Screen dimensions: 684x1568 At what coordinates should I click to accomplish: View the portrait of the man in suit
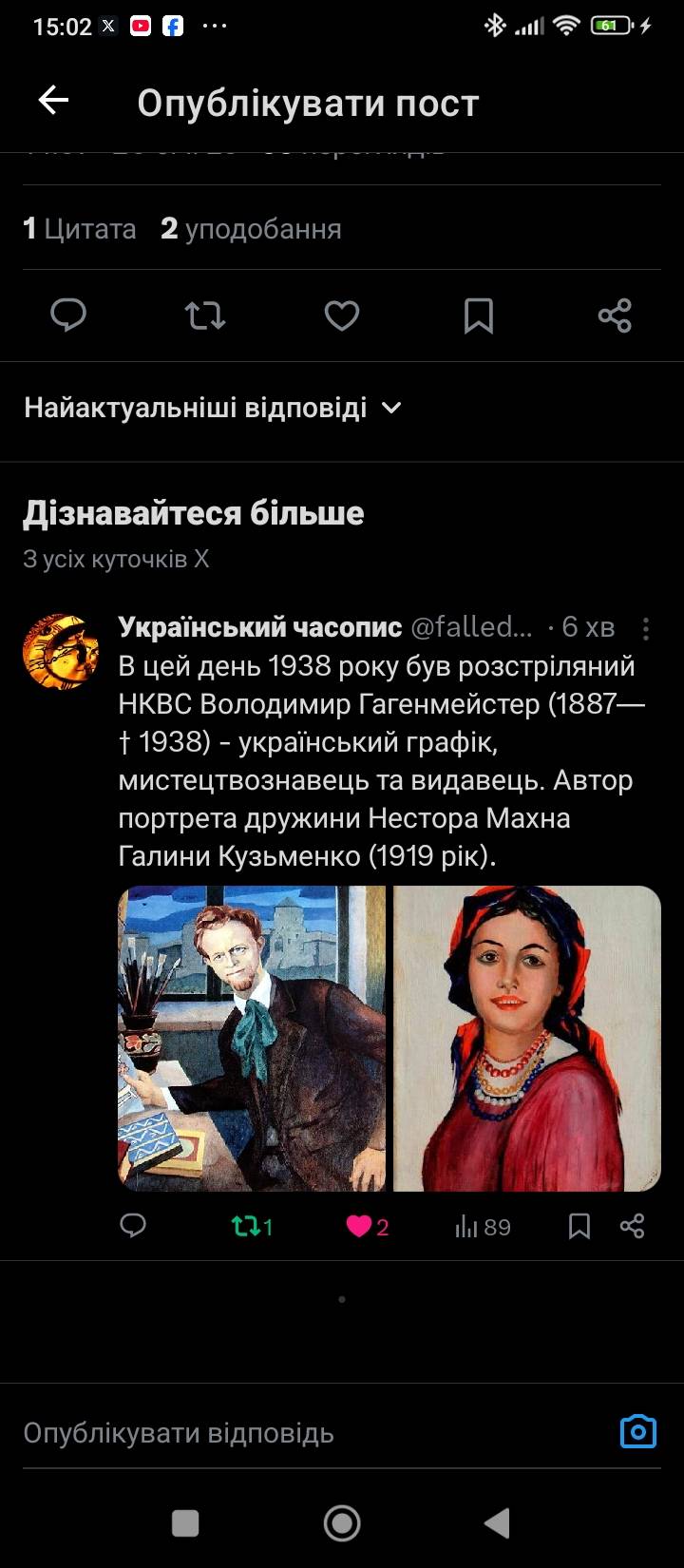click(x=252, y=1038)
